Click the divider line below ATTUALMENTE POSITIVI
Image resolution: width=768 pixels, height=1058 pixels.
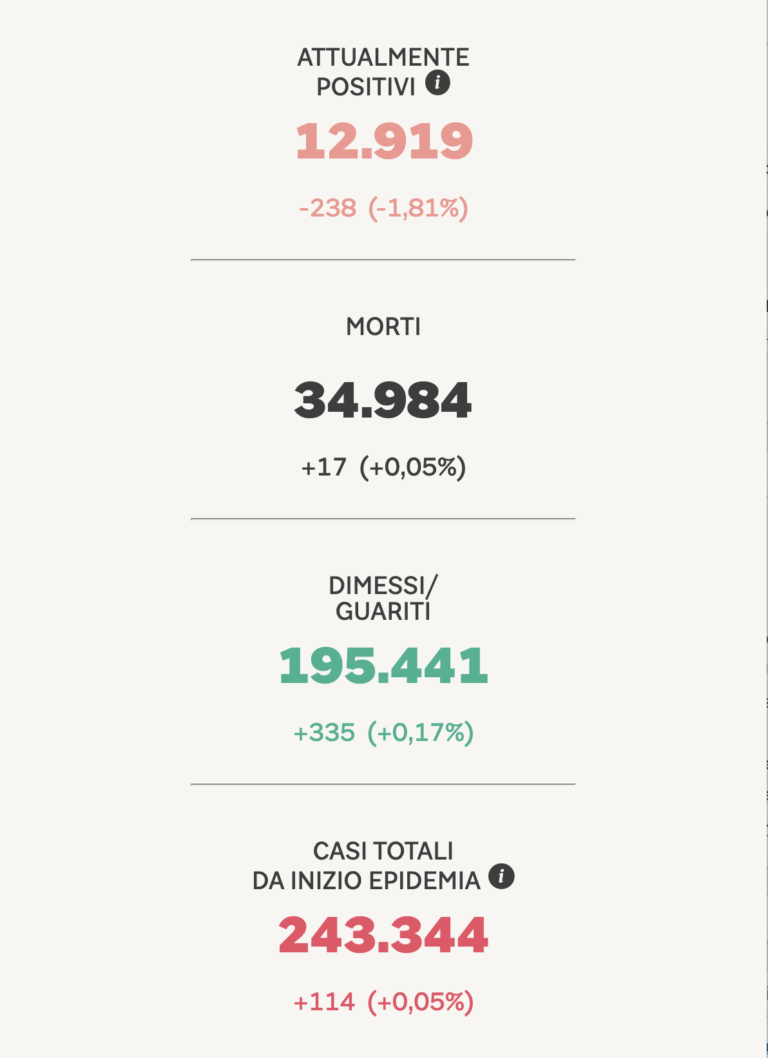[384, 258]
